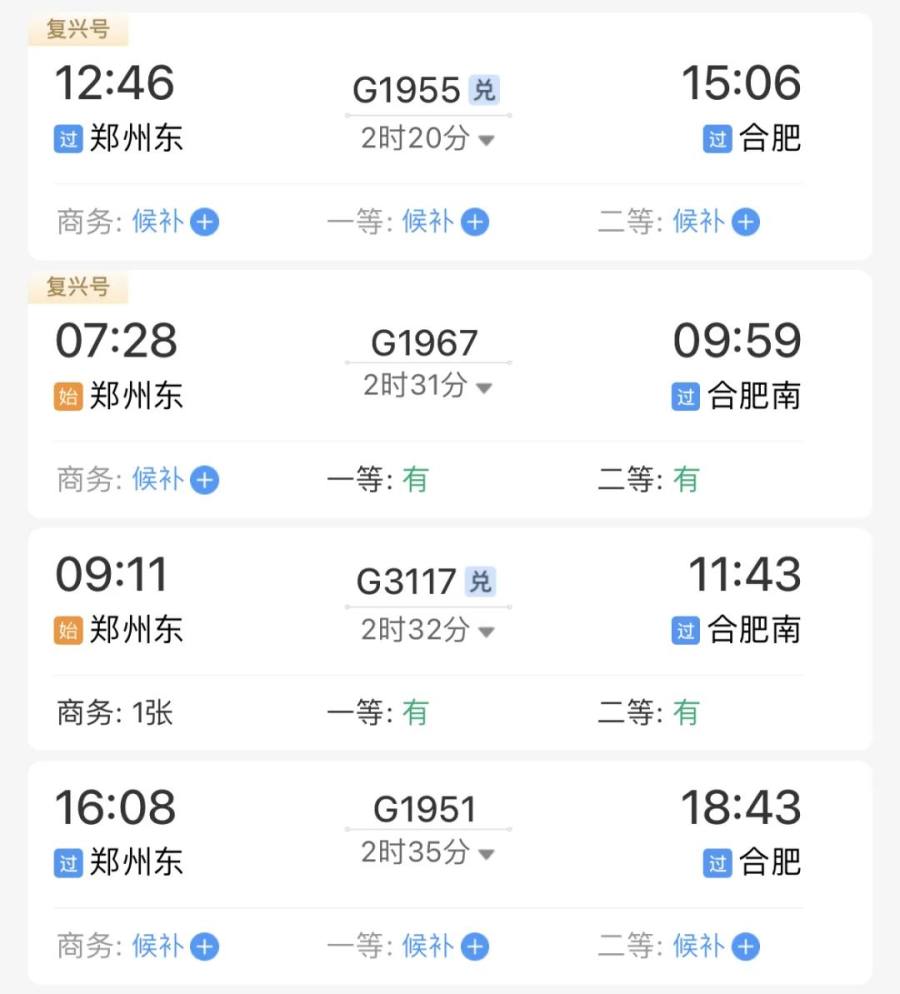900x994 pixels.
Task: Open the G3117 train at 09:11
Action: coord(407,581)
